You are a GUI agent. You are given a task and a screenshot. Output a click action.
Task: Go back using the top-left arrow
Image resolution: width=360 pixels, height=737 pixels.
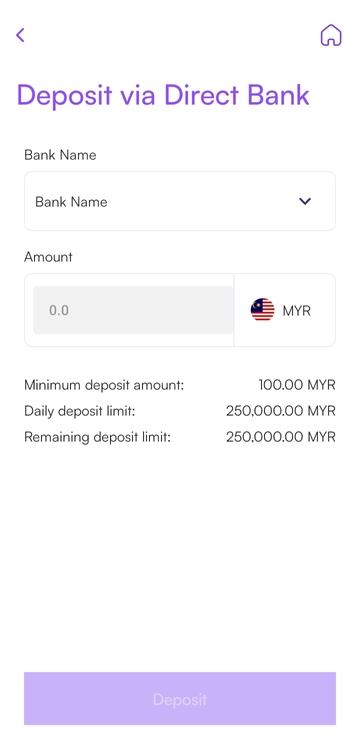(x=20, y=35)
